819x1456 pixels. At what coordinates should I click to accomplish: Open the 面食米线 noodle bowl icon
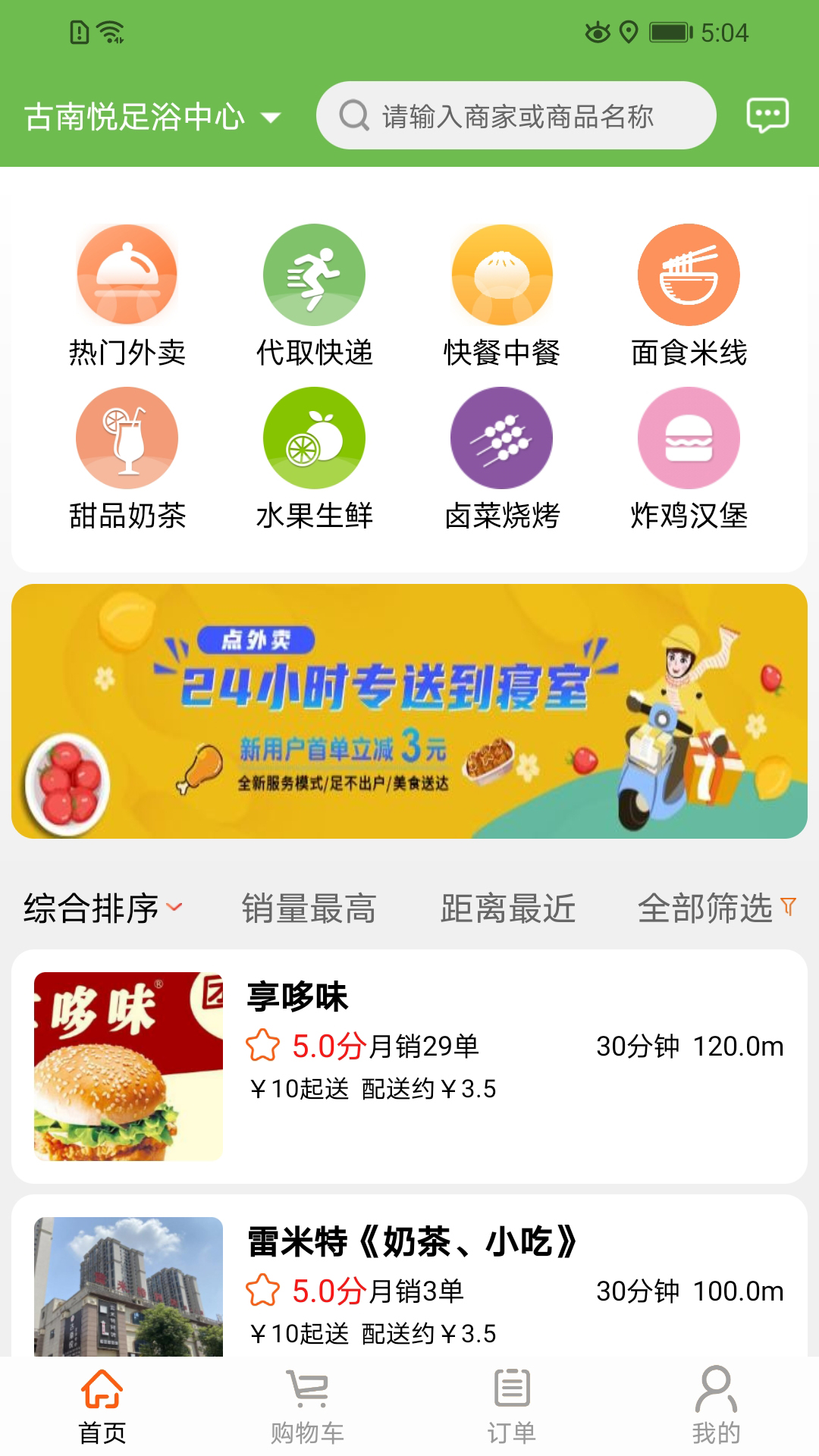click(x=688, y=275)
